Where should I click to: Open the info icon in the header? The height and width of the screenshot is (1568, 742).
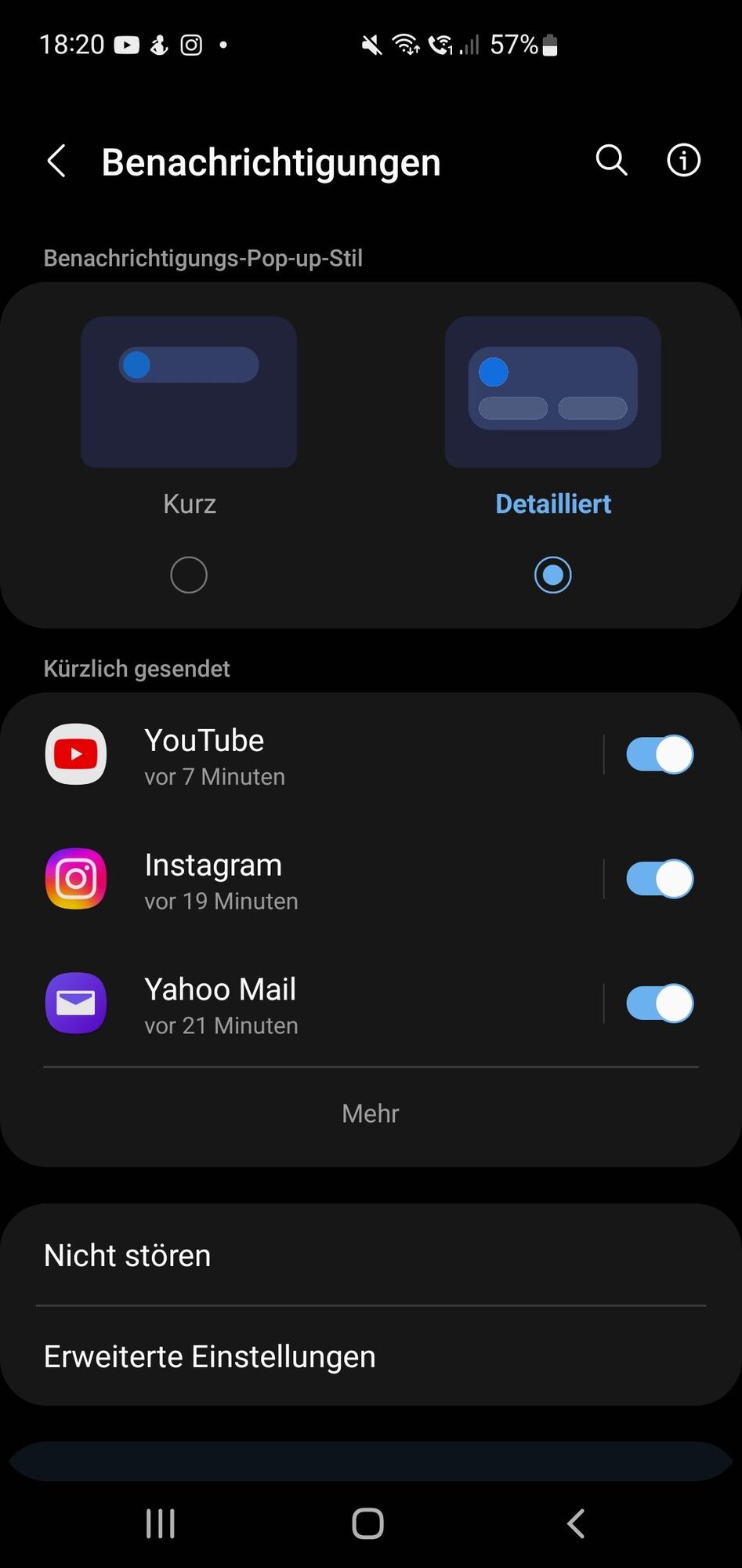click(x=683, y=161)
